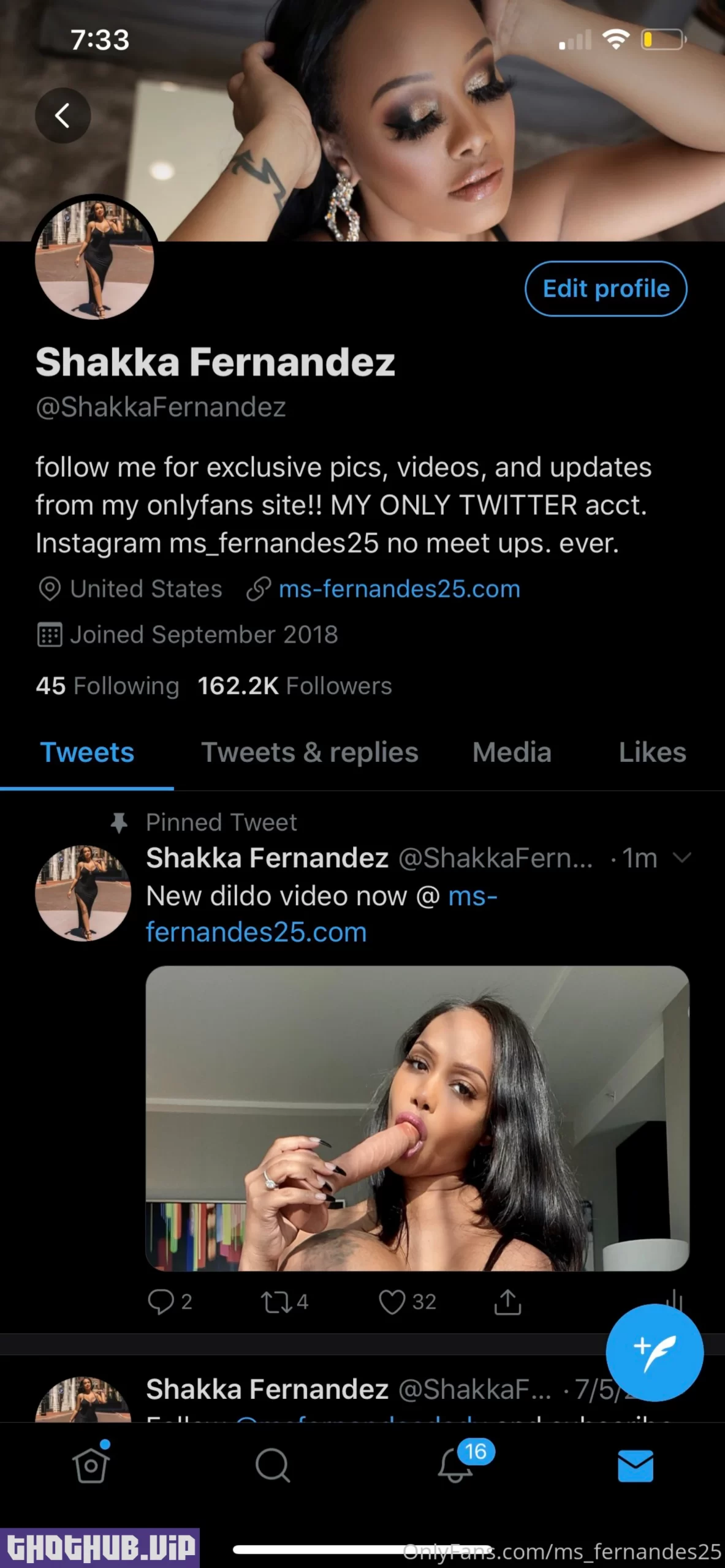725x1568 pixels.
Task: View the 162.2K Followers list
Action: point(294,686)
